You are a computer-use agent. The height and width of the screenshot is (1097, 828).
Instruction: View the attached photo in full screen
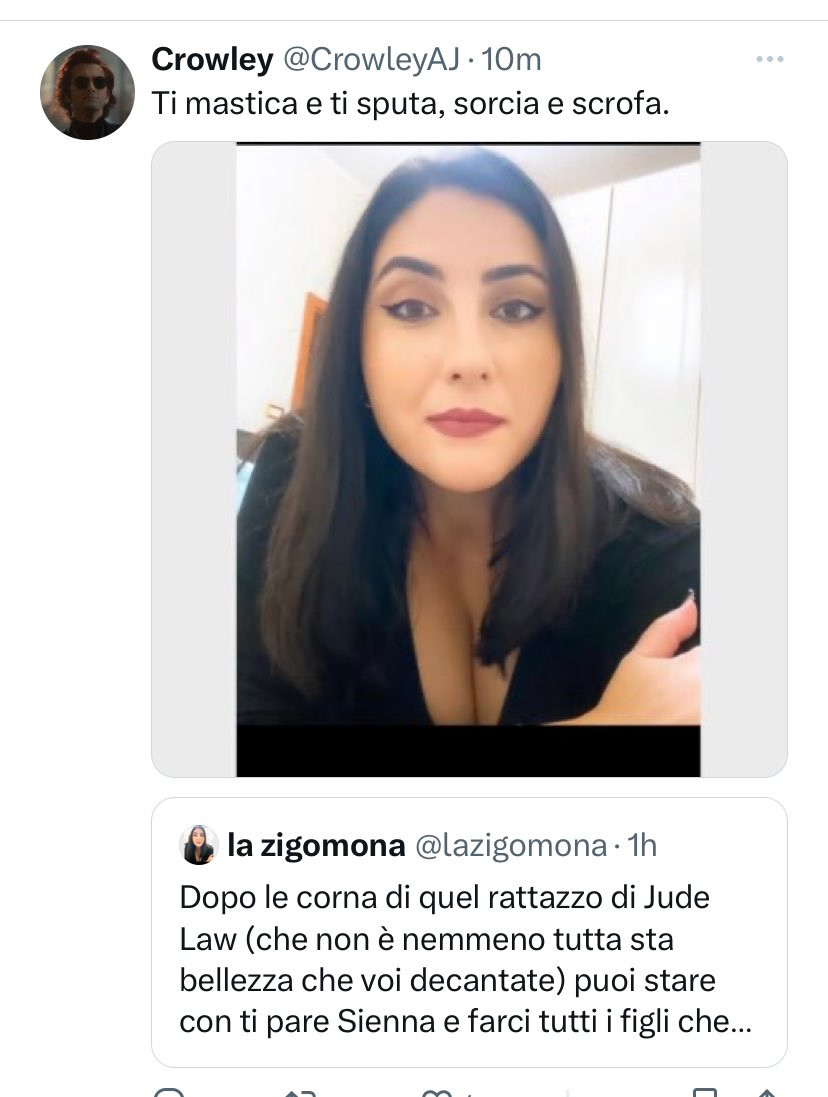468,460
